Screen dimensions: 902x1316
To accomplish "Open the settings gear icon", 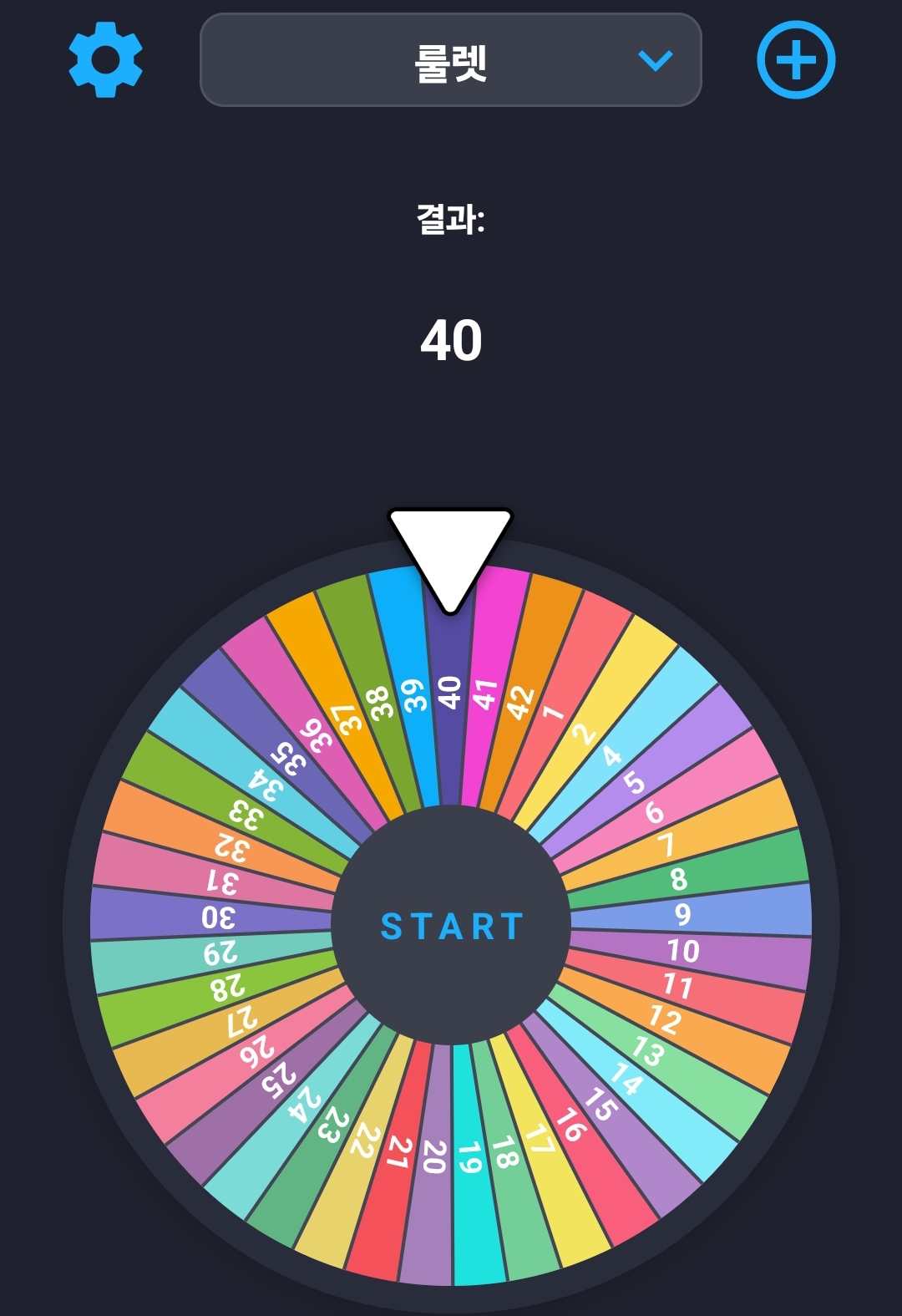I will (105, 61).
